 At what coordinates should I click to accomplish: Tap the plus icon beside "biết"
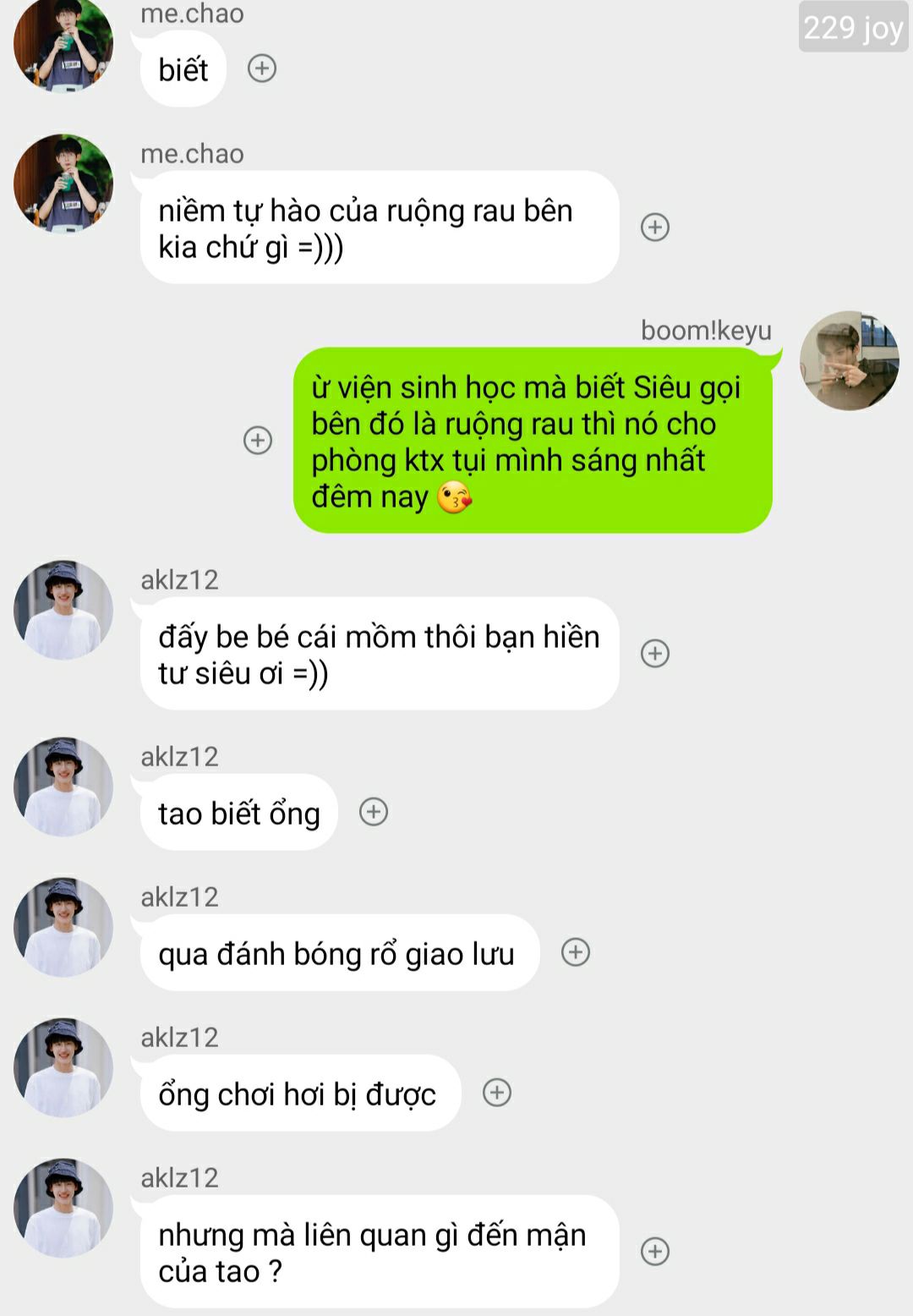[x=262, y=69]
